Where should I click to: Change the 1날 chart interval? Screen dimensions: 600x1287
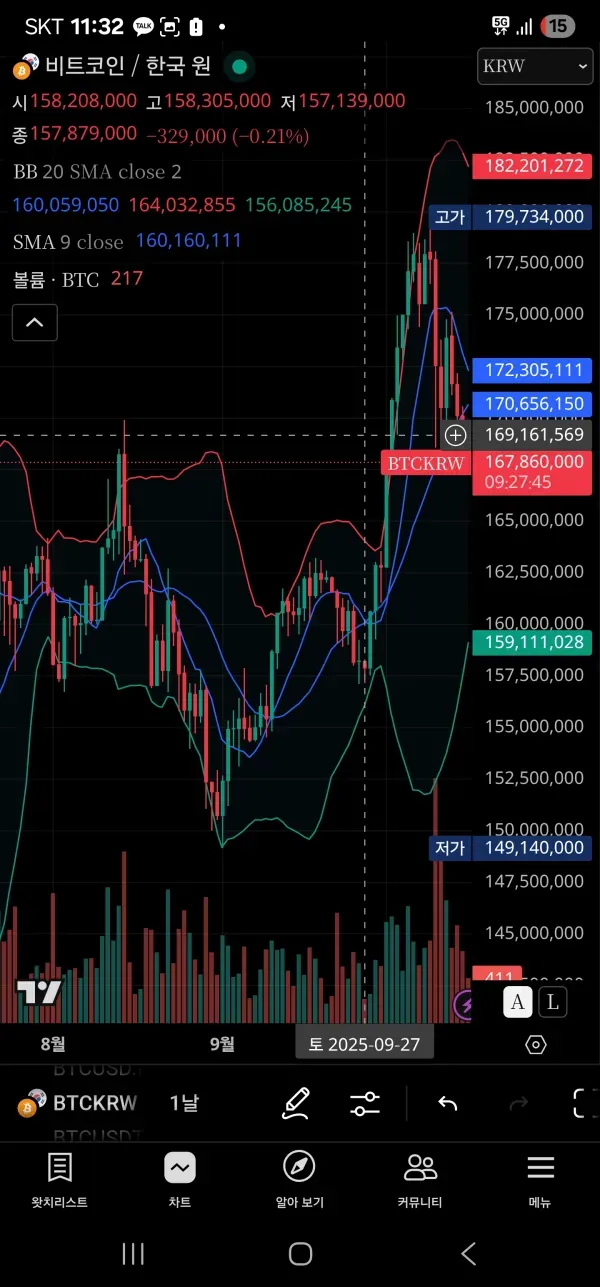[184, 1103]
